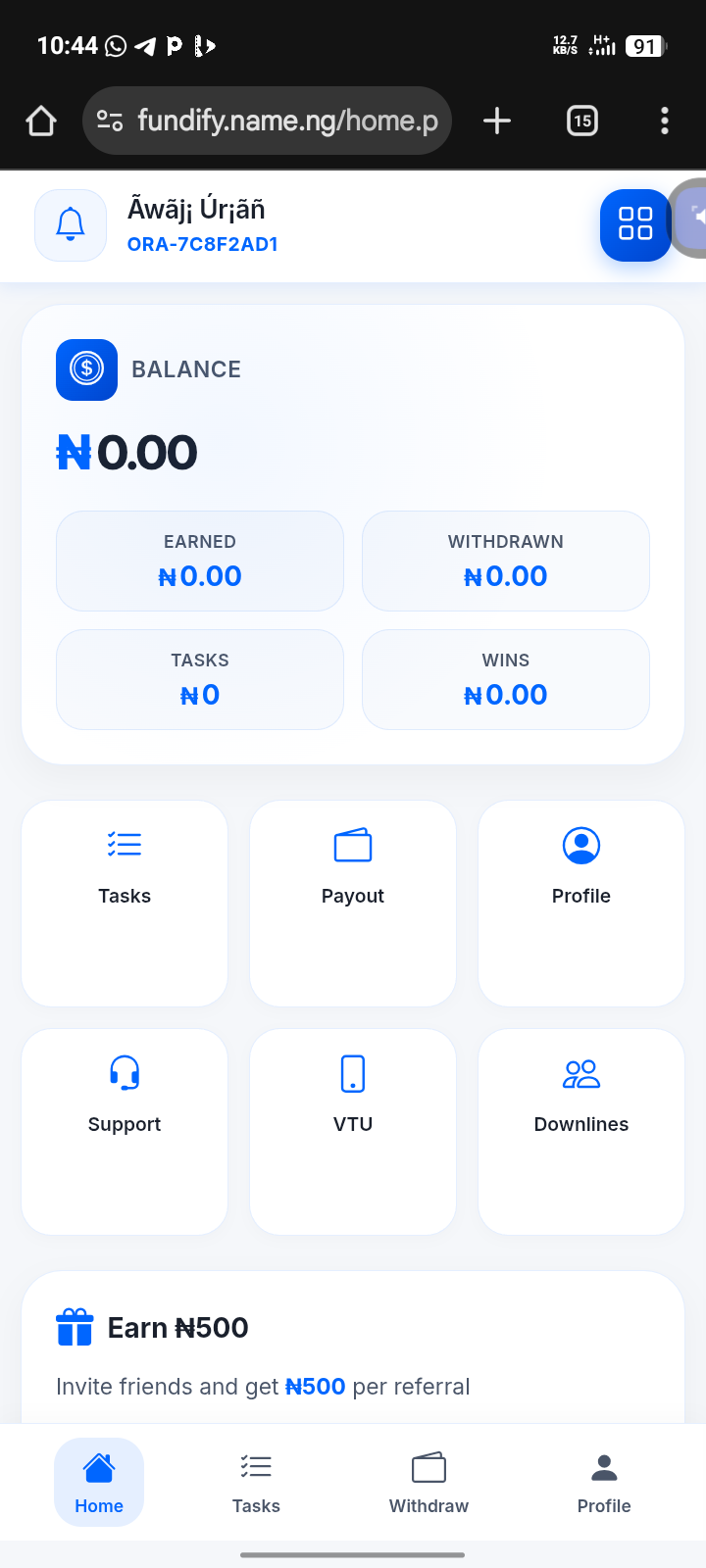The width and height of the screenshot is (706, 1568).
Task: Open the Tasks card
Action: [125, 904]
